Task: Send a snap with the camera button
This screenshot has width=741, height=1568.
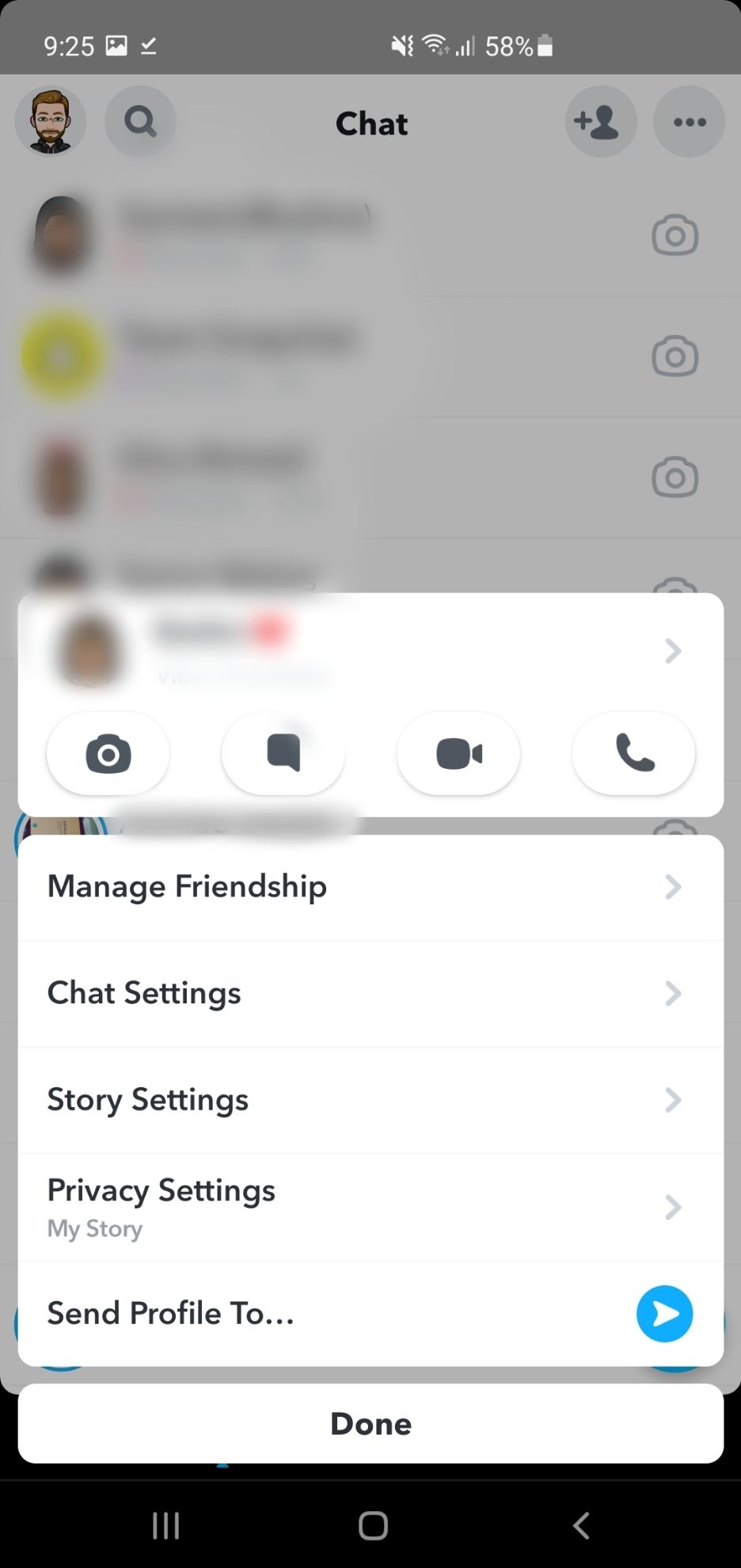Action: click(108, 753)
